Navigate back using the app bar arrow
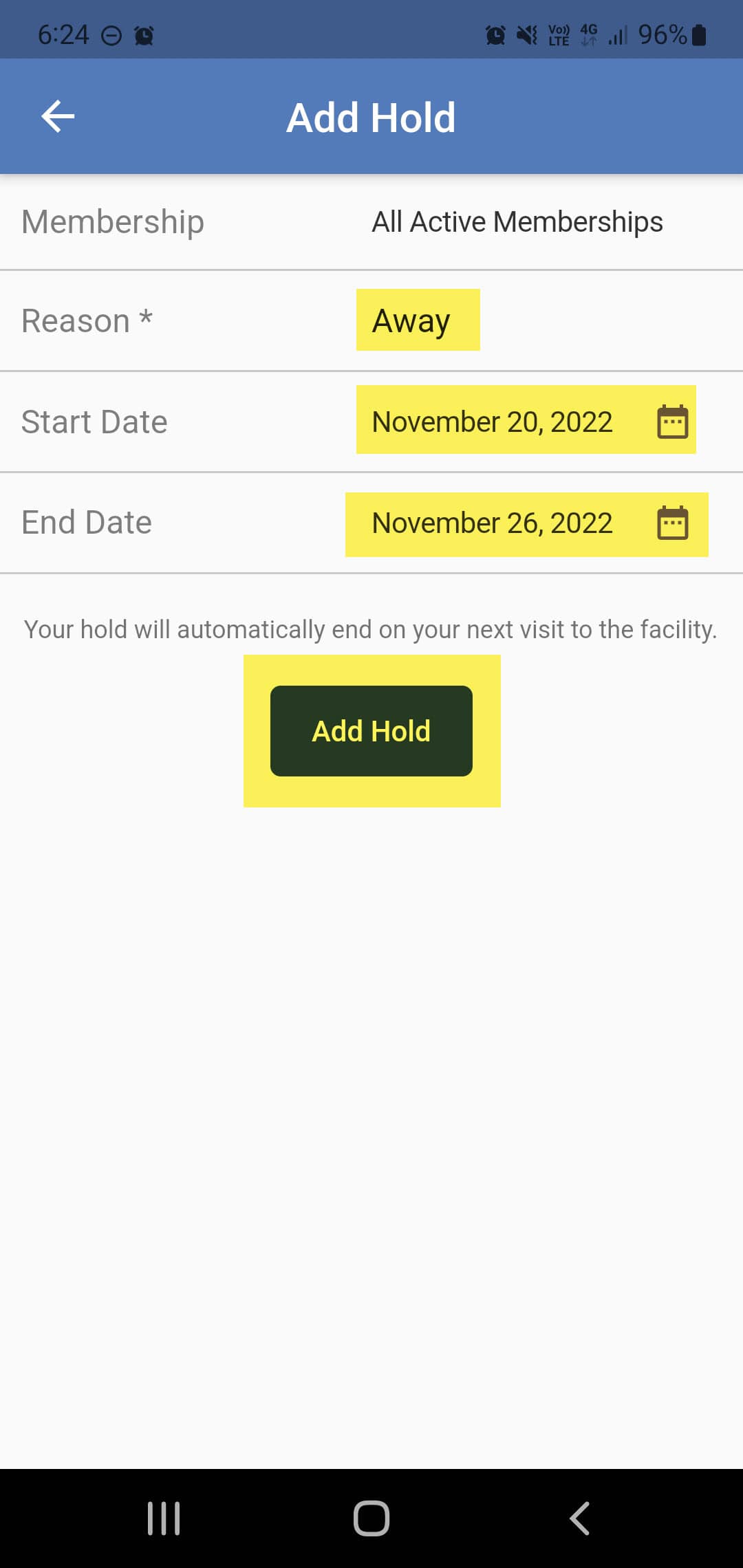The height and width of the screenshot is (1568, 743). (x=58, y=116)
